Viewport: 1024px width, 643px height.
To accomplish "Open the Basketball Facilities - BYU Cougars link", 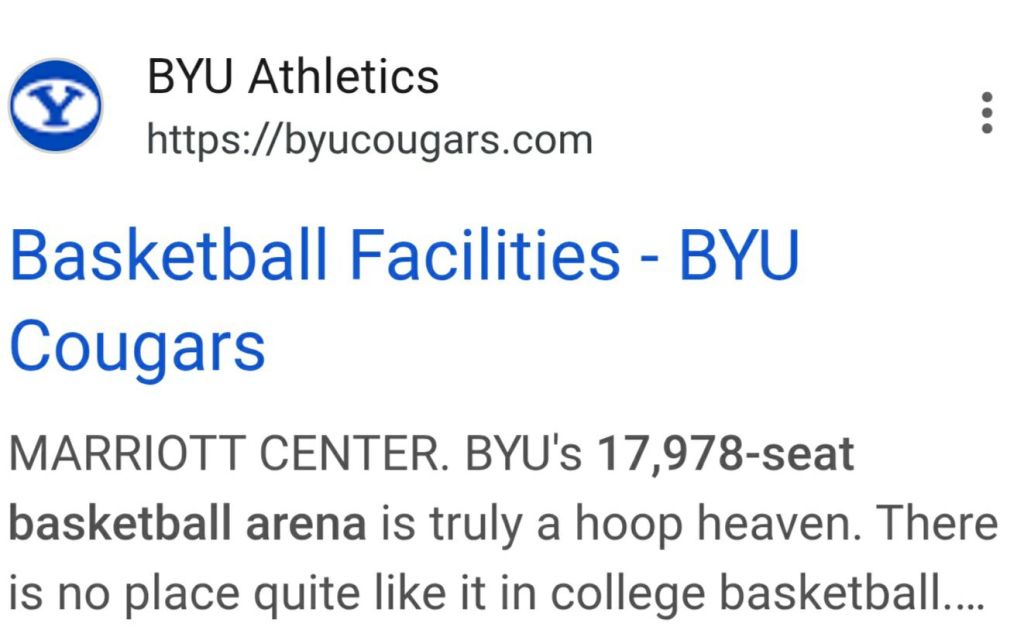I will click(404, 257).
